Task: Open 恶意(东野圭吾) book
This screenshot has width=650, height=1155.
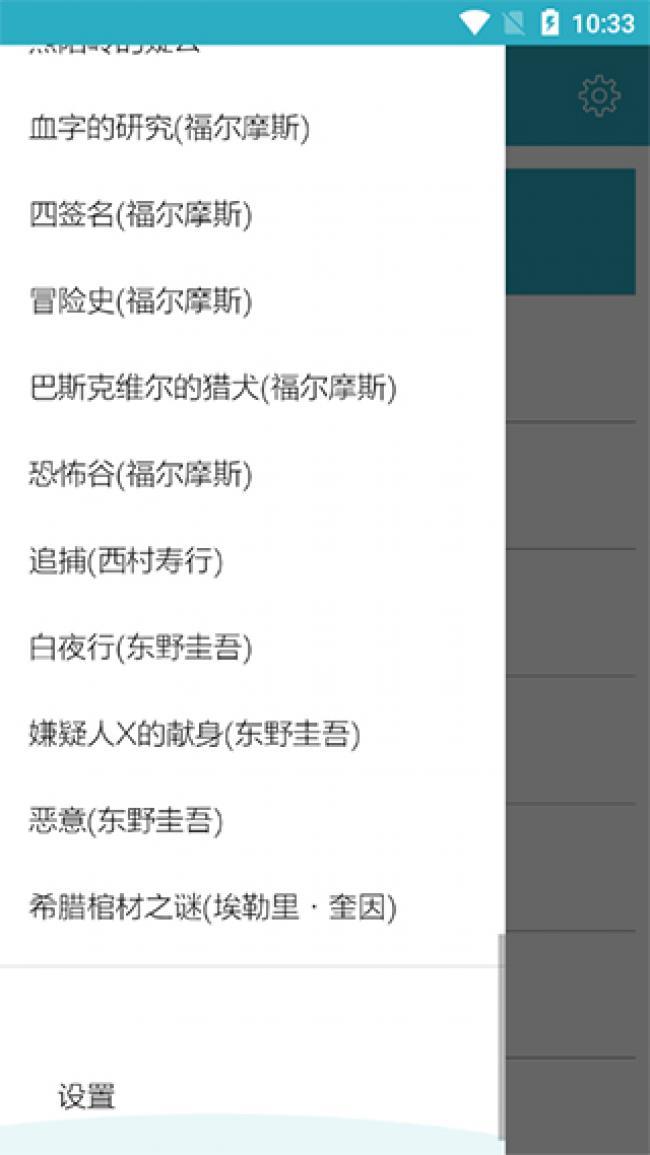Action: pyautogui.click(x=252, y=821)
